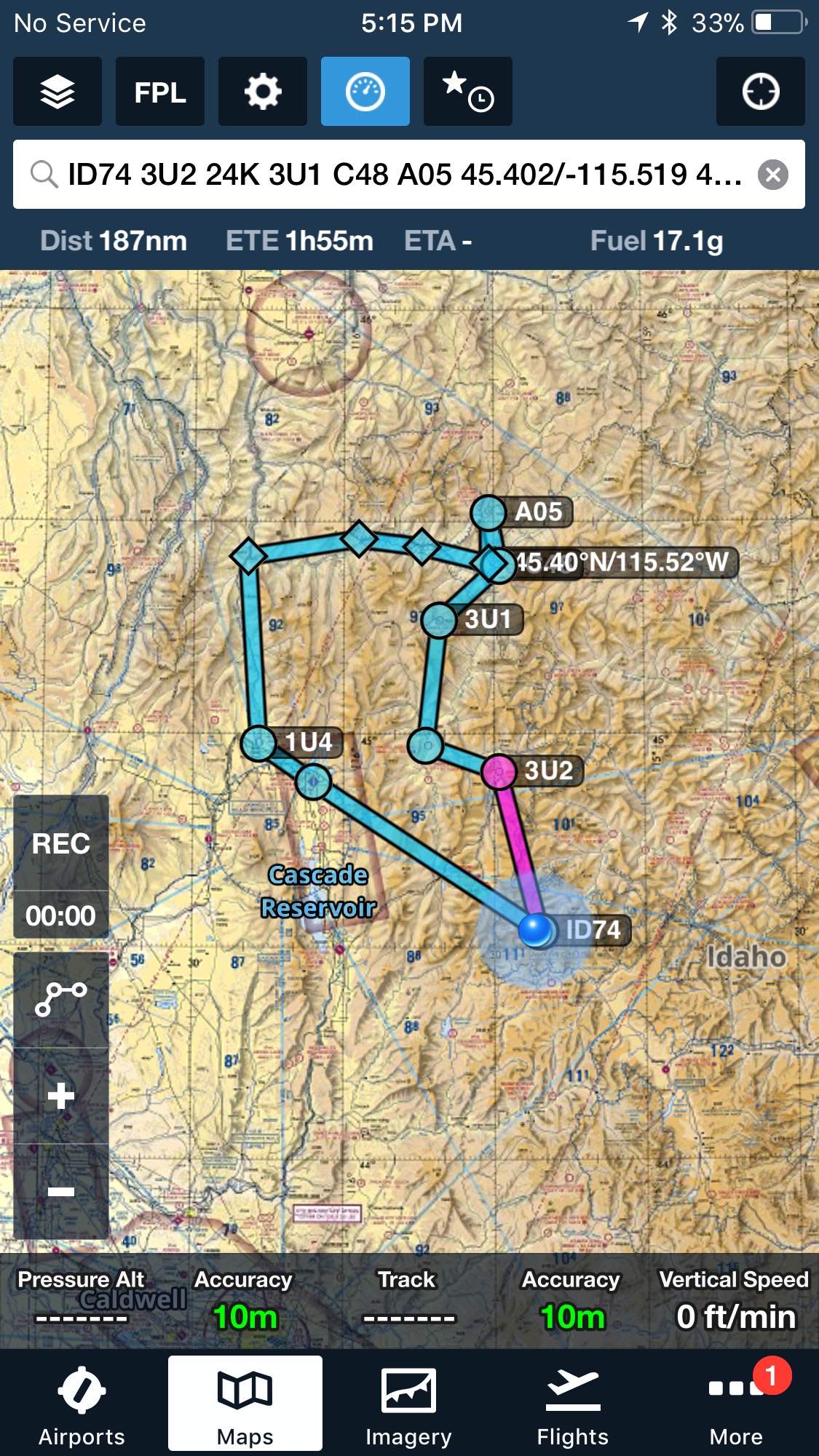Select the 3U2 waypoint marker
819x1456 pixels.
click(499, 771)
